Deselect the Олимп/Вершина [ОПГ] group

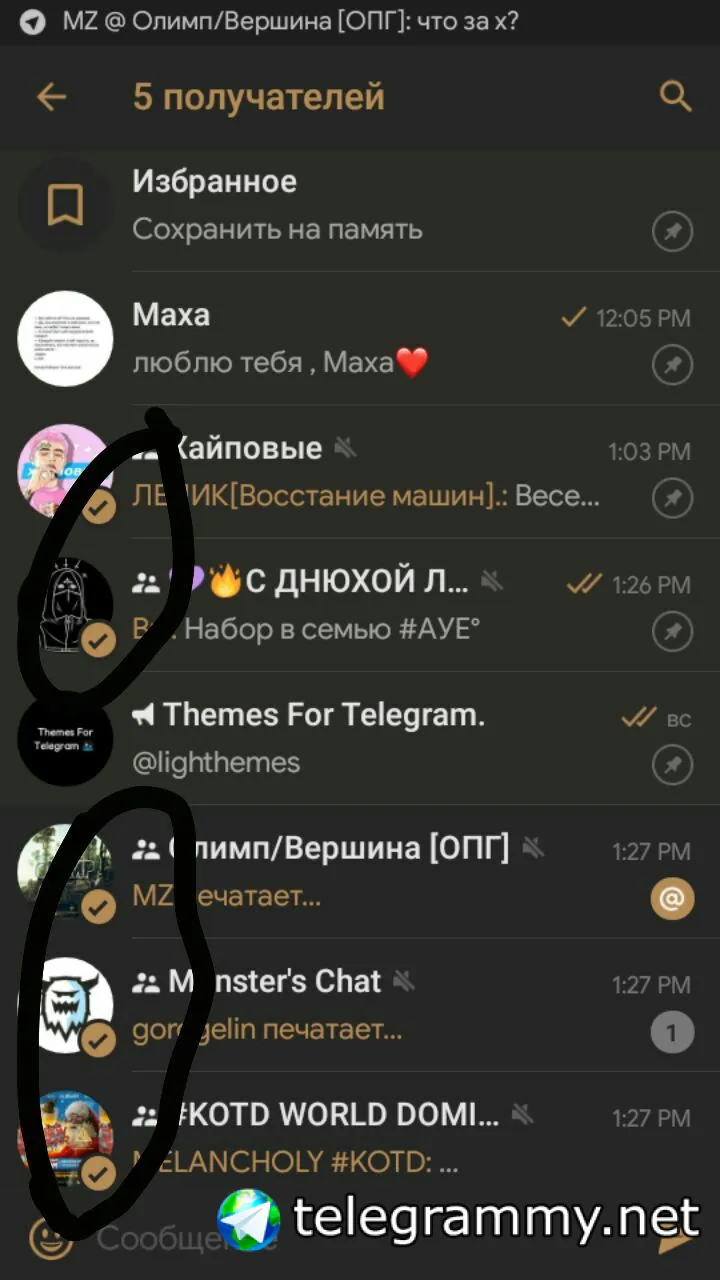[360, 871]
